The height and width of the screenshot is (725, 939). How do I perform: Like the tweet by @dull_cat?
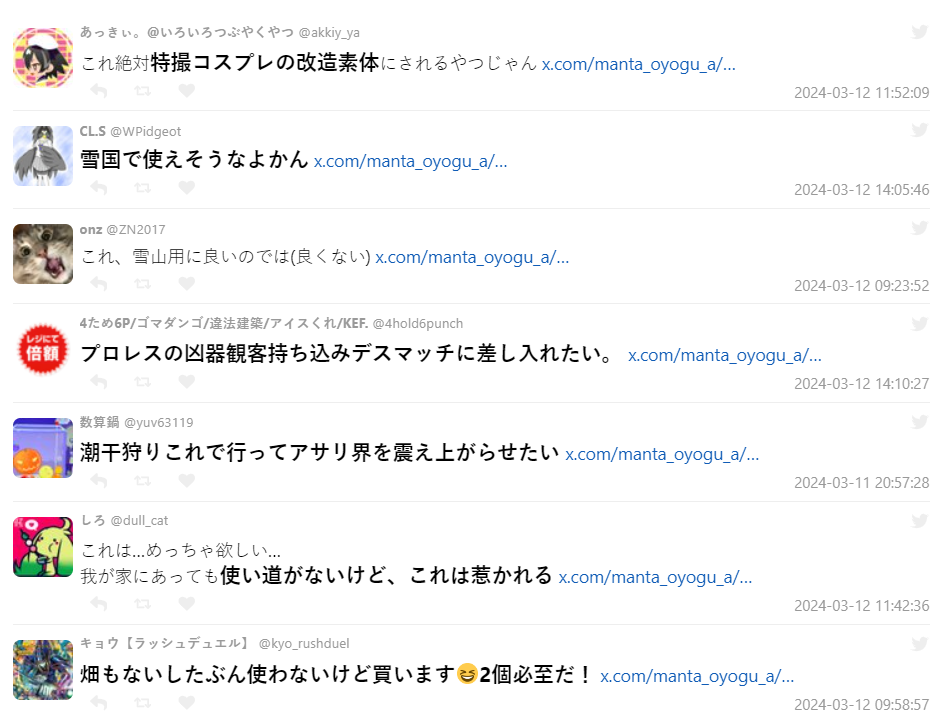point(186,604)
